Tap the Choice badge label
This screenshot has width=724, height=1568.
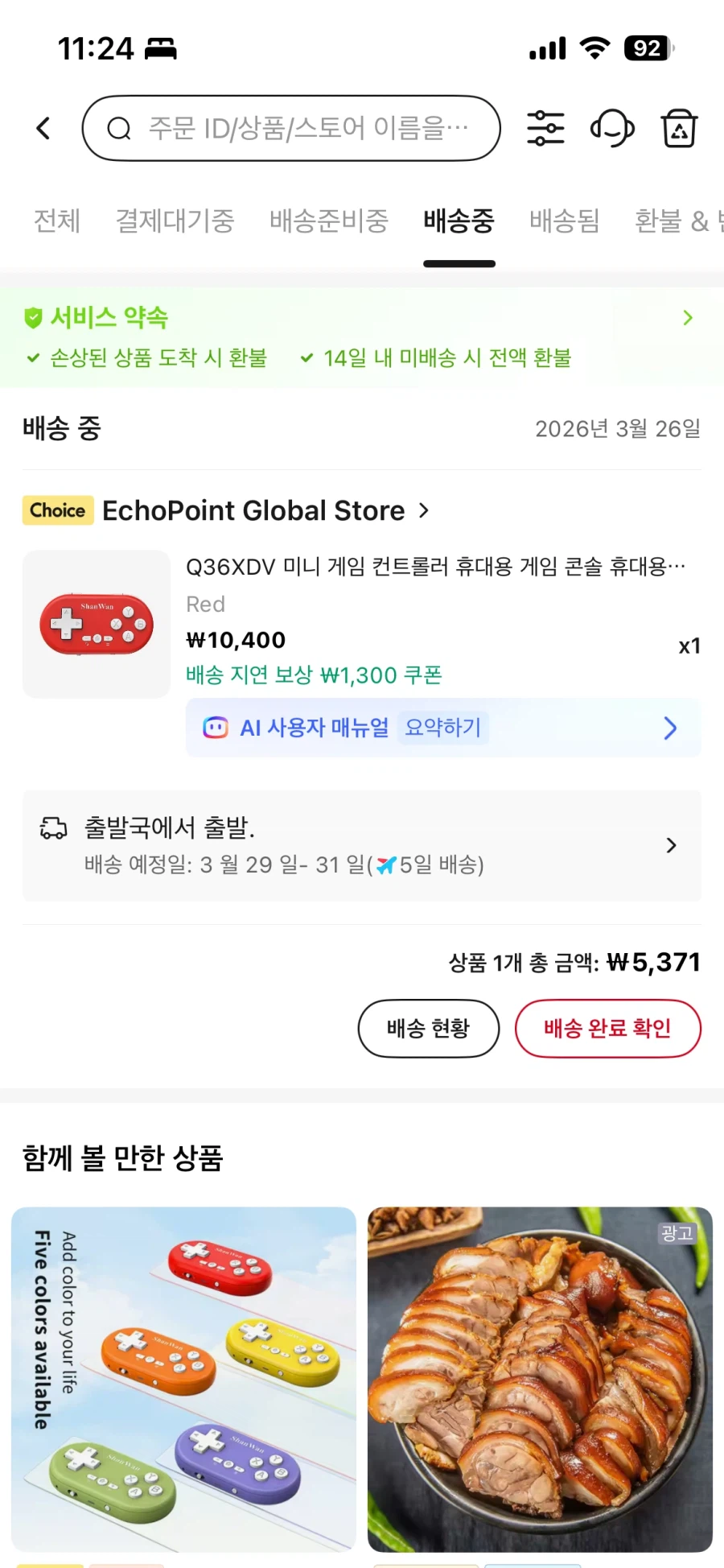click(x=57, y=510)
